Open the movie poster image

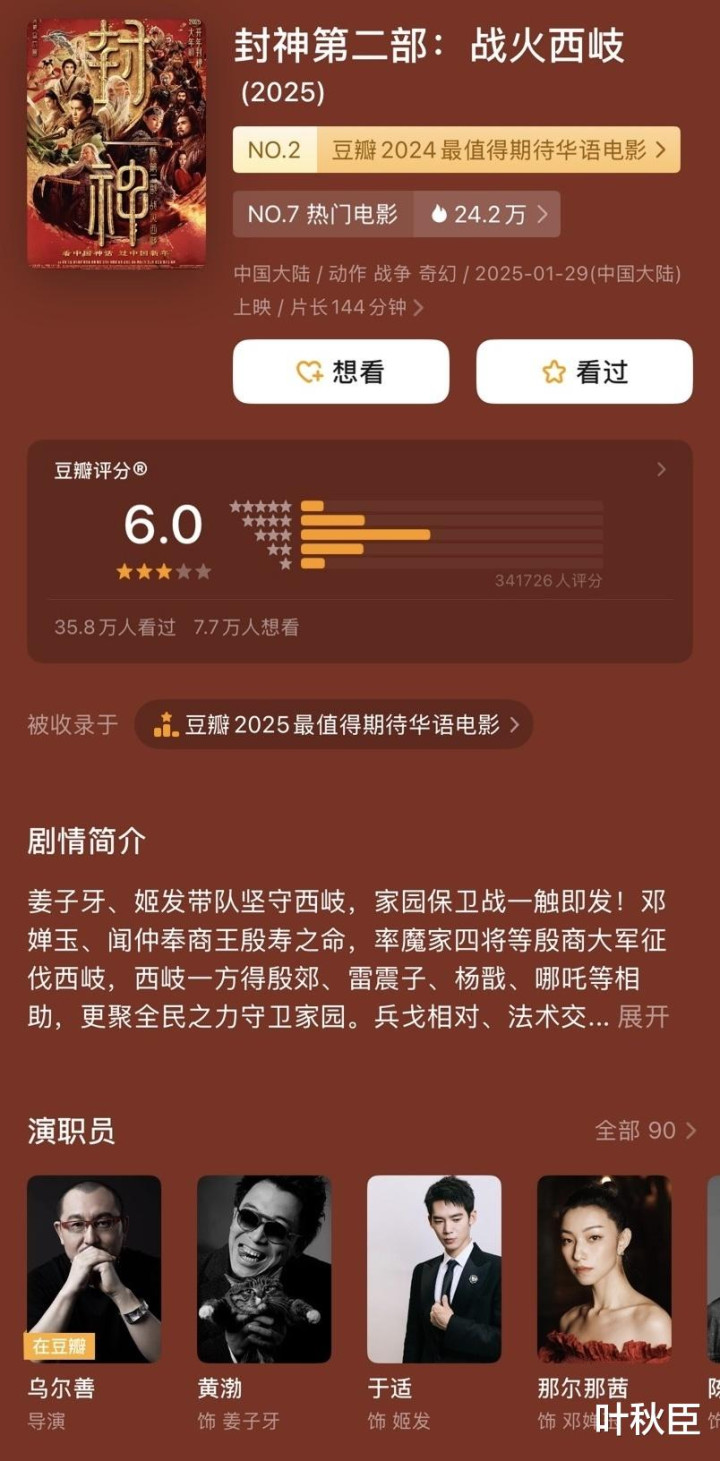(116, 142)
